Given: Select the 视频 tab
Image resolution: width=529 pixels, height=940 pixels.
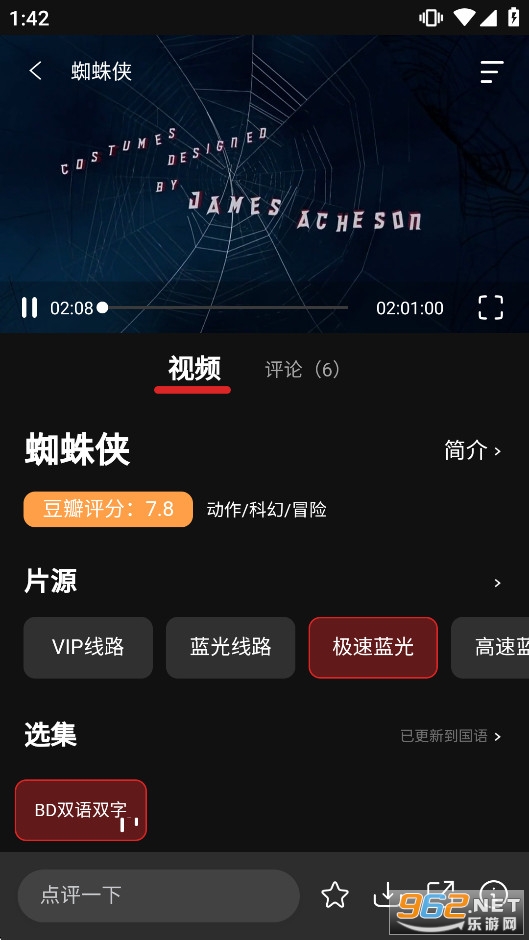Looking at the screenshot, I should click(x=194, y=369).
